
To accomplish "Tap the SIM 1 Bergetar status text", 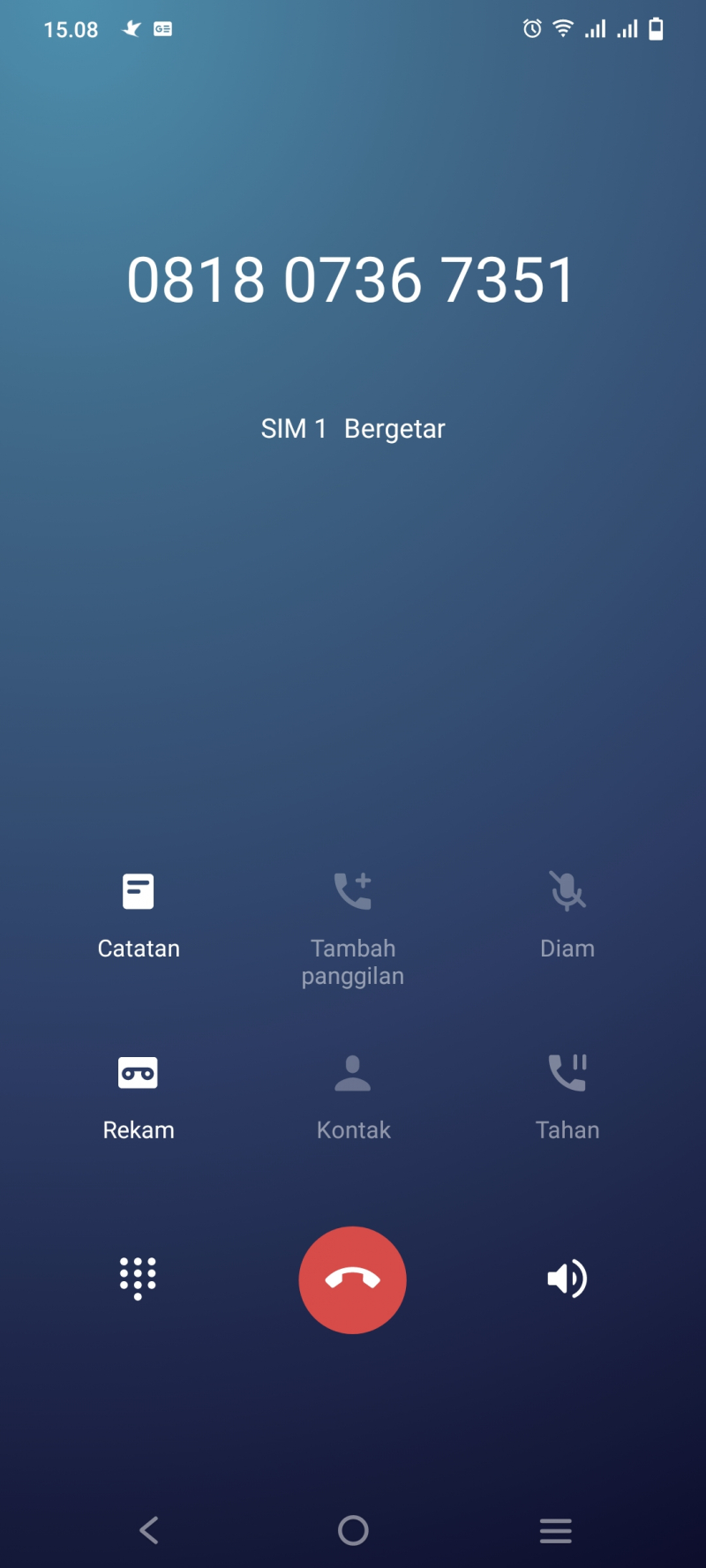I will (x=353, y=428).
